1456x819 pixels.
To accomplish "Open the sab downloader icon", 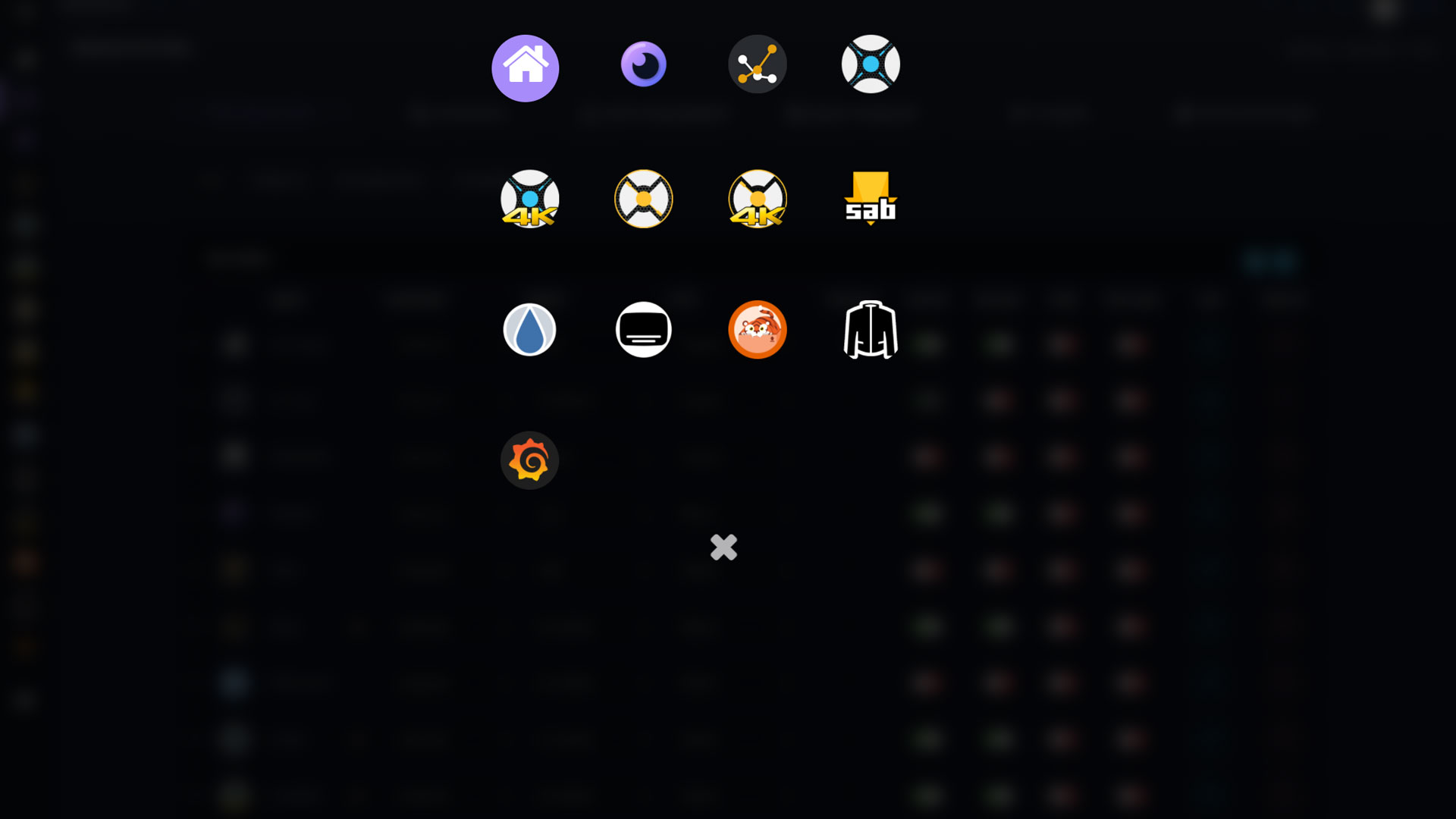I will pos(871,199).
